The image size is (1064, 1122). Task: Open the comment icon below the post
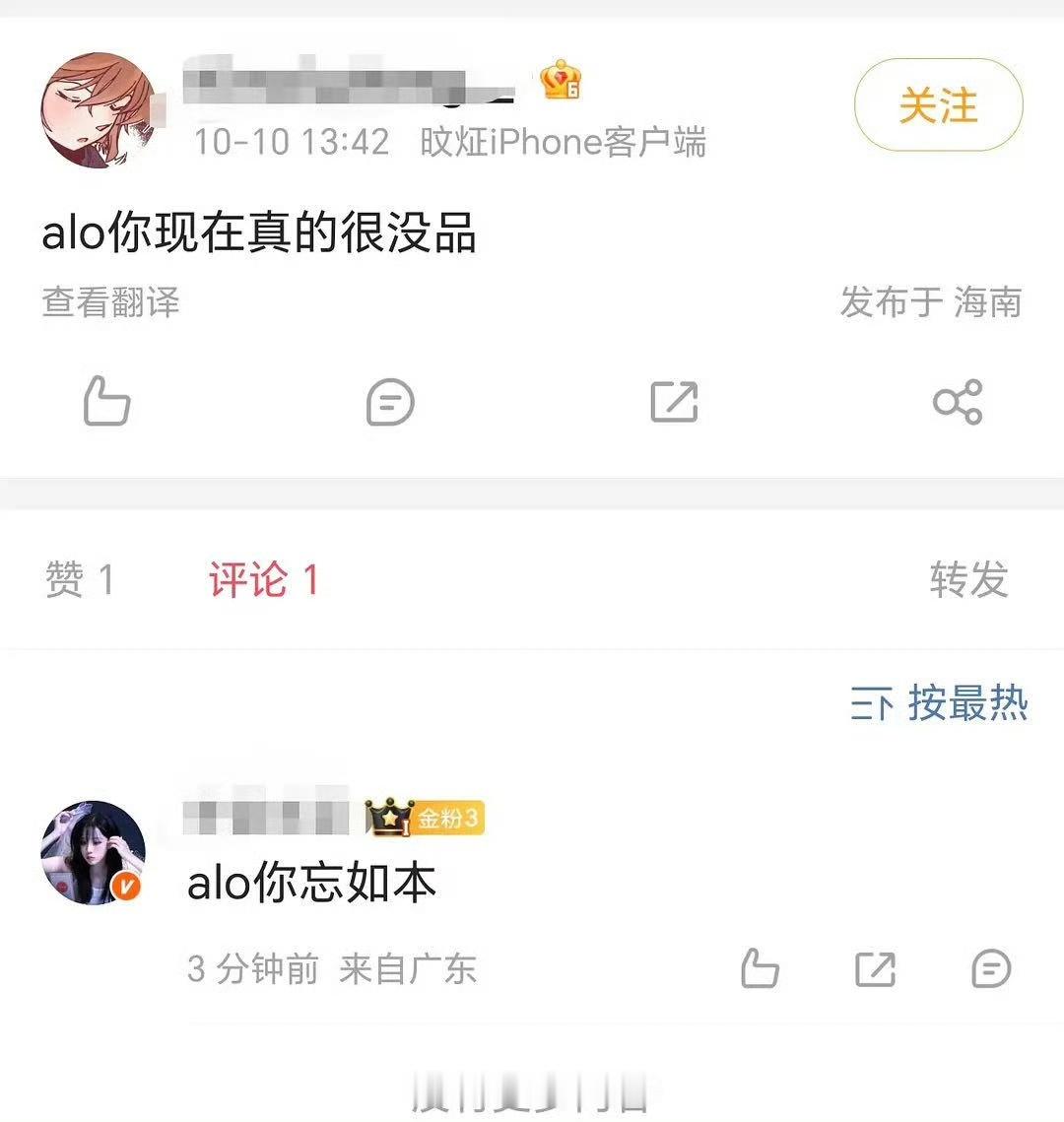[391, 402]
